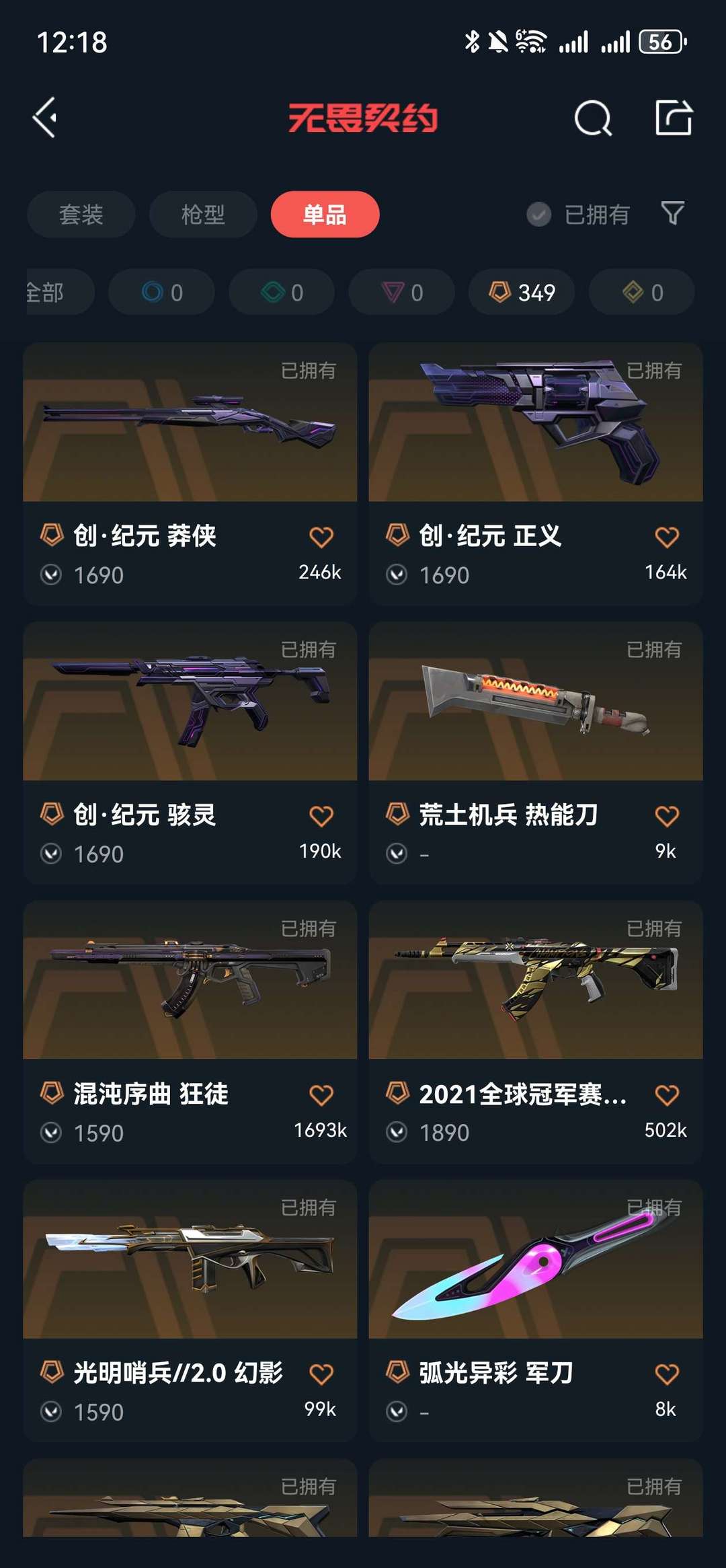Enable the 已拥有 filter checkbox
This screenshot has height=1568, width=726.
(x=538, y=214)
